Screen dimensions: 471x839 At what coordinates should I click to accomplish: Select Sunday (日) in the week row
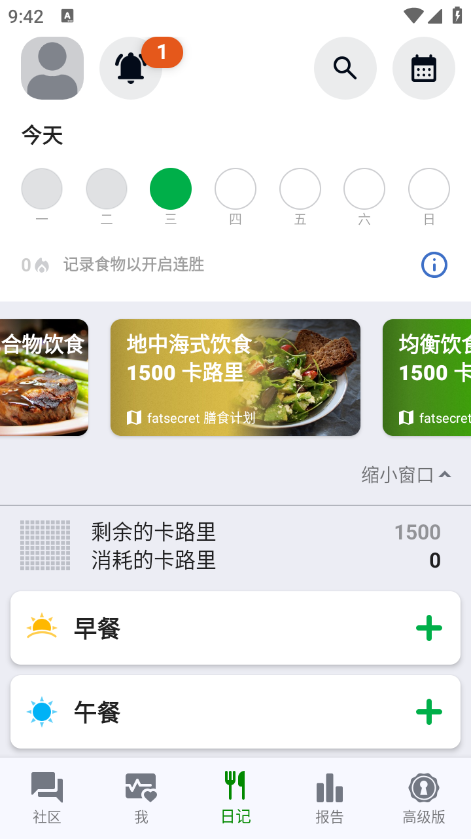pyautogui.click(x=429, y=189)
